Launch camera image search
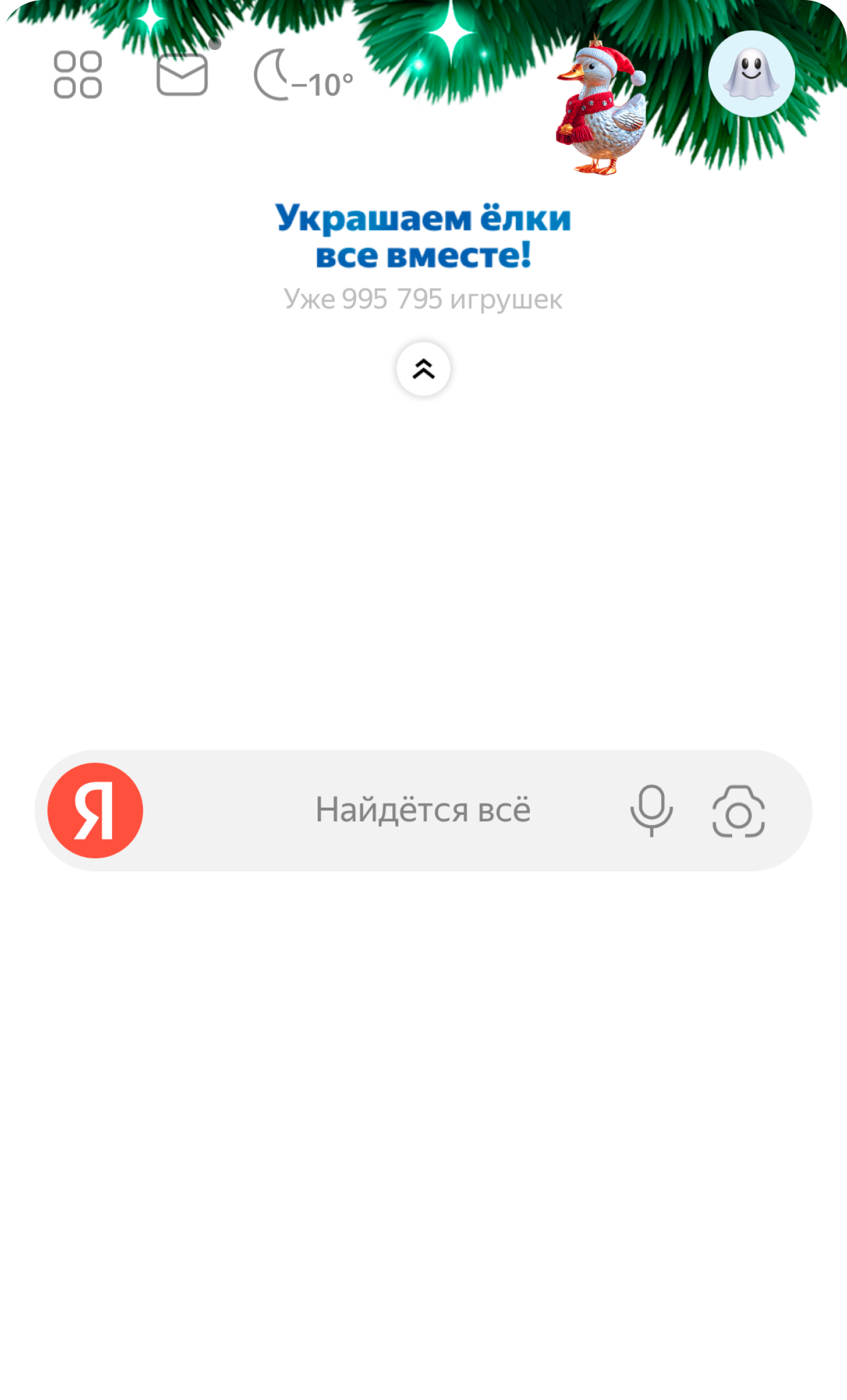This screenshot has height=1400, width=847. tap(738, 811)
